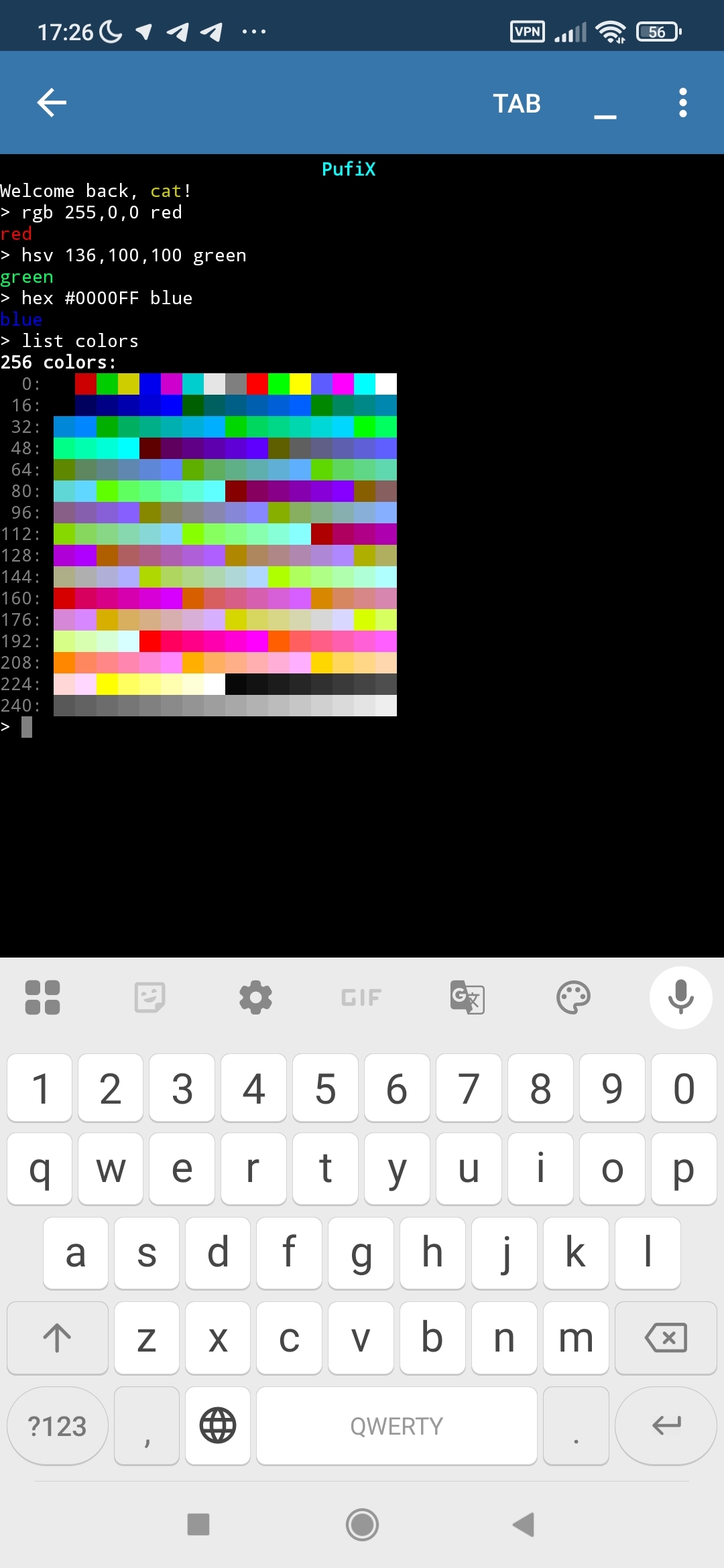This screenshot has width=724, height=1568.
Task: Open the keyboard sticker panel
Action: (149, 997)
